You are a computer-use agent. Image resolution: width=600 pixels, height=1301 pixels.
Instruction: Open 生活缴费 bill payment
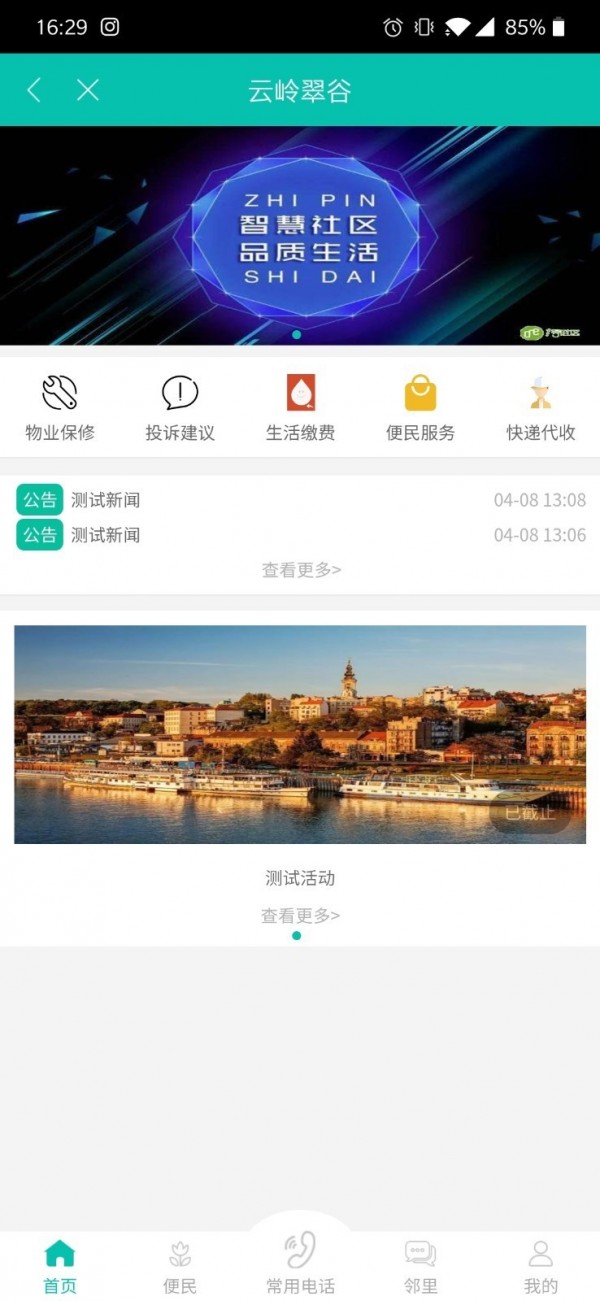pyautogui.click(x=300, y=408)
